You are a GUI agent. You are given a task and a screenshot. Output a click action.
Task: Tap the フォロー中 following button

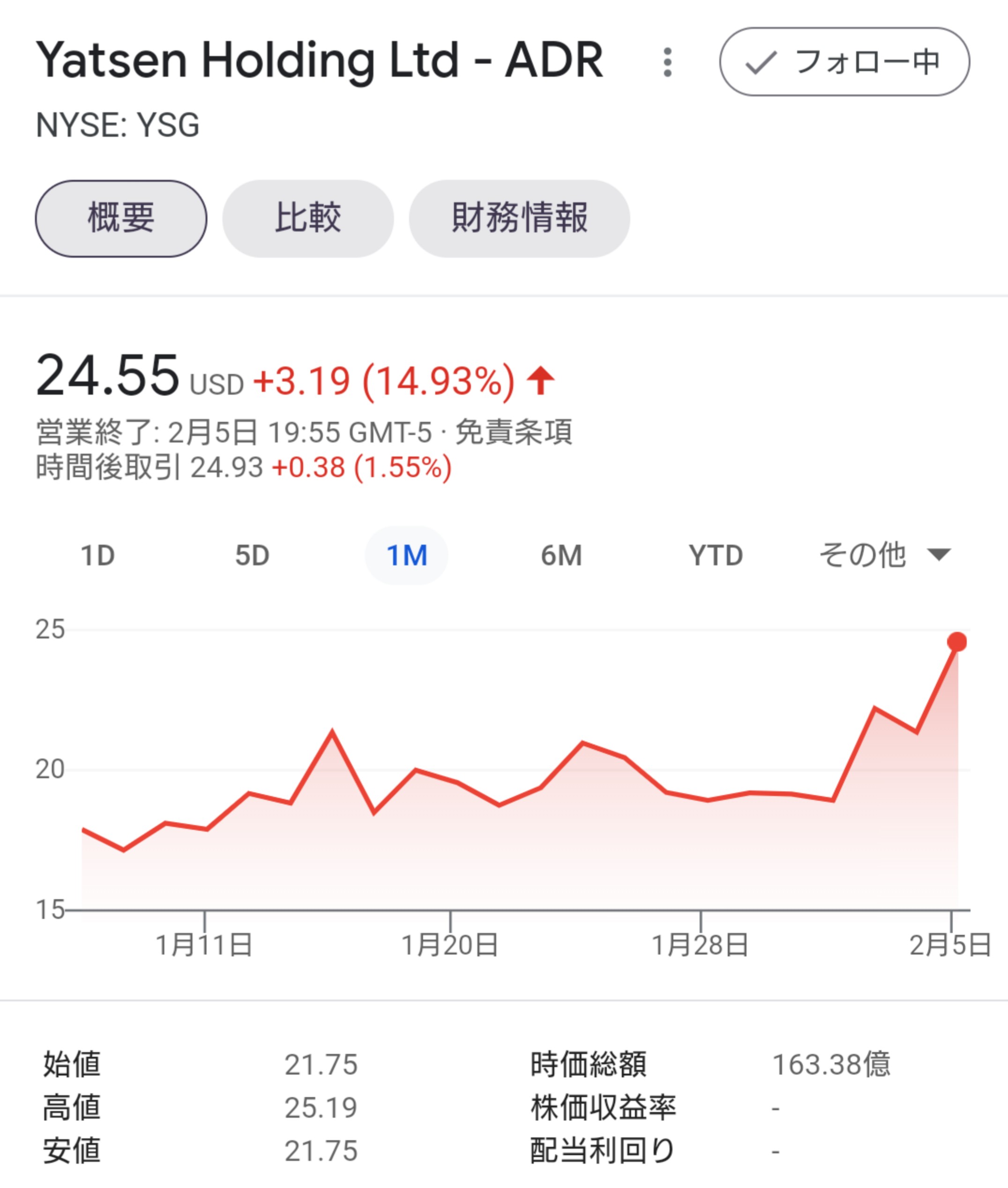click(x=844, y=62)
